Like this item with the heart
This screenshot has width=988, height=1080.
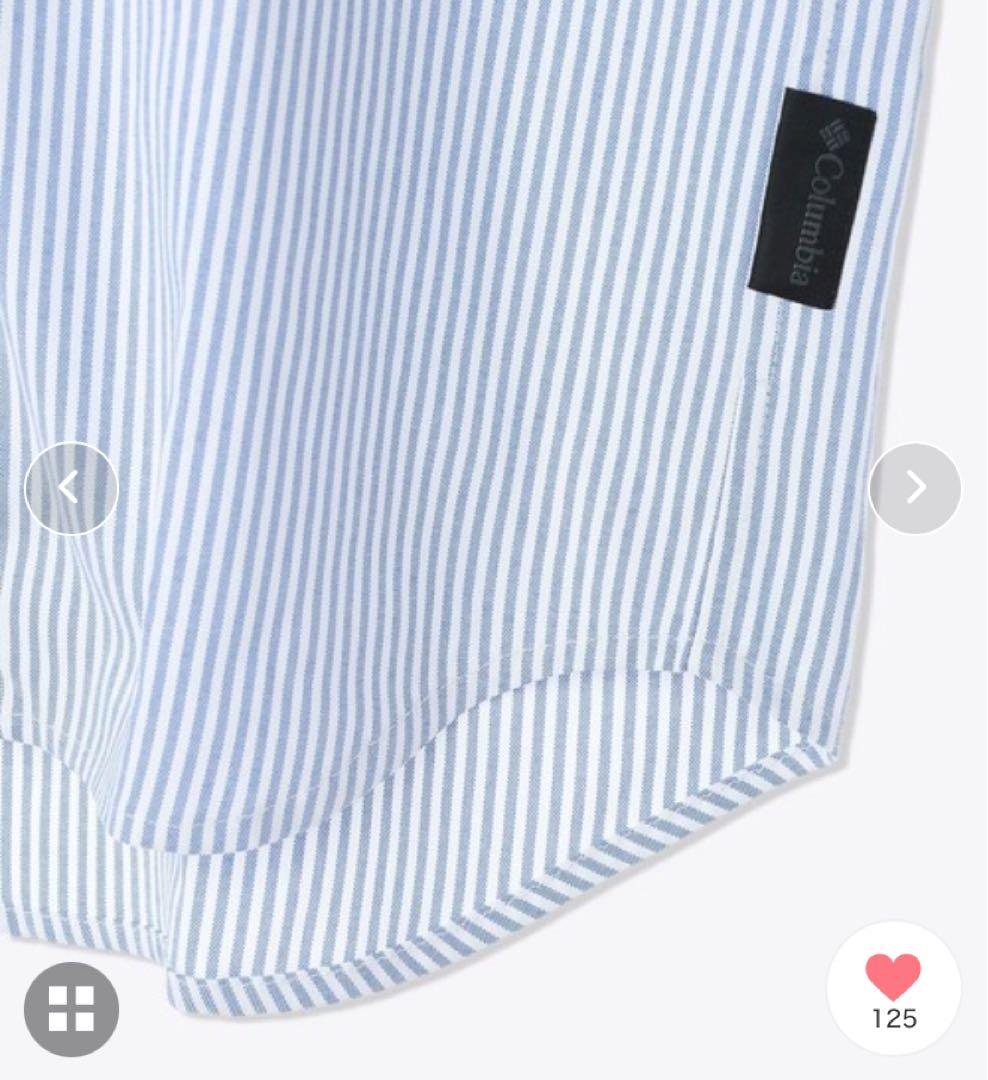pyautogui.click(x=893, y=978)
